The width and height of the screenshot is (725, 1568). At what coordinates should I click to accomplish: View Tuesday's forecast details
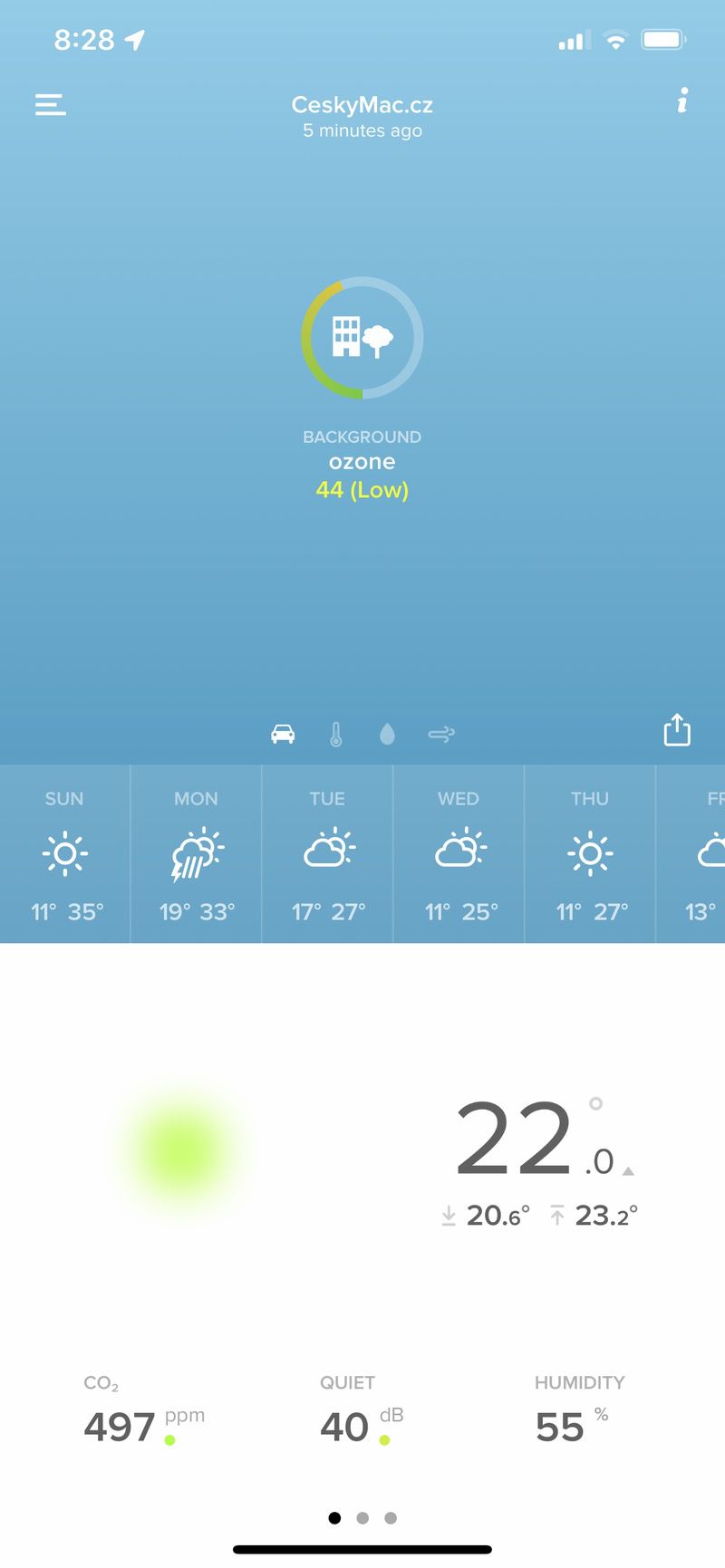[328, 854]
